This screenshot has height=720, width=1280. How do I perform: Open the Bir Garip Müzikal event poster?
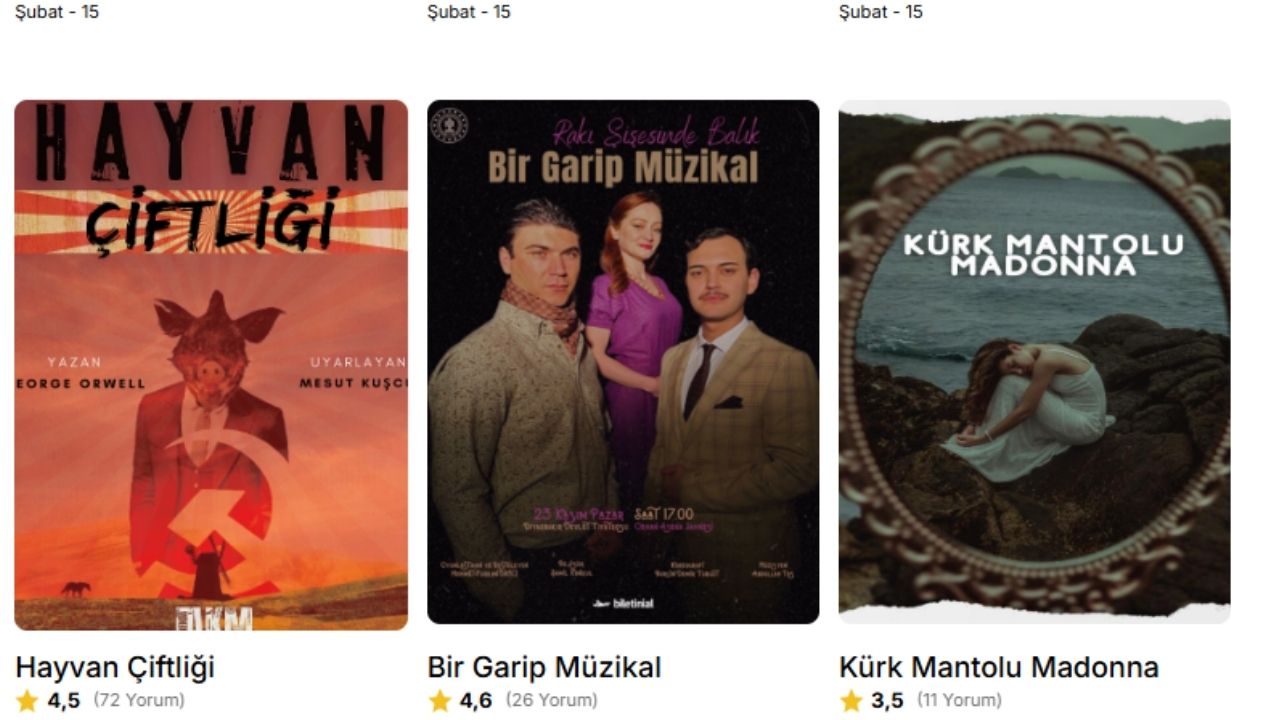623,362
